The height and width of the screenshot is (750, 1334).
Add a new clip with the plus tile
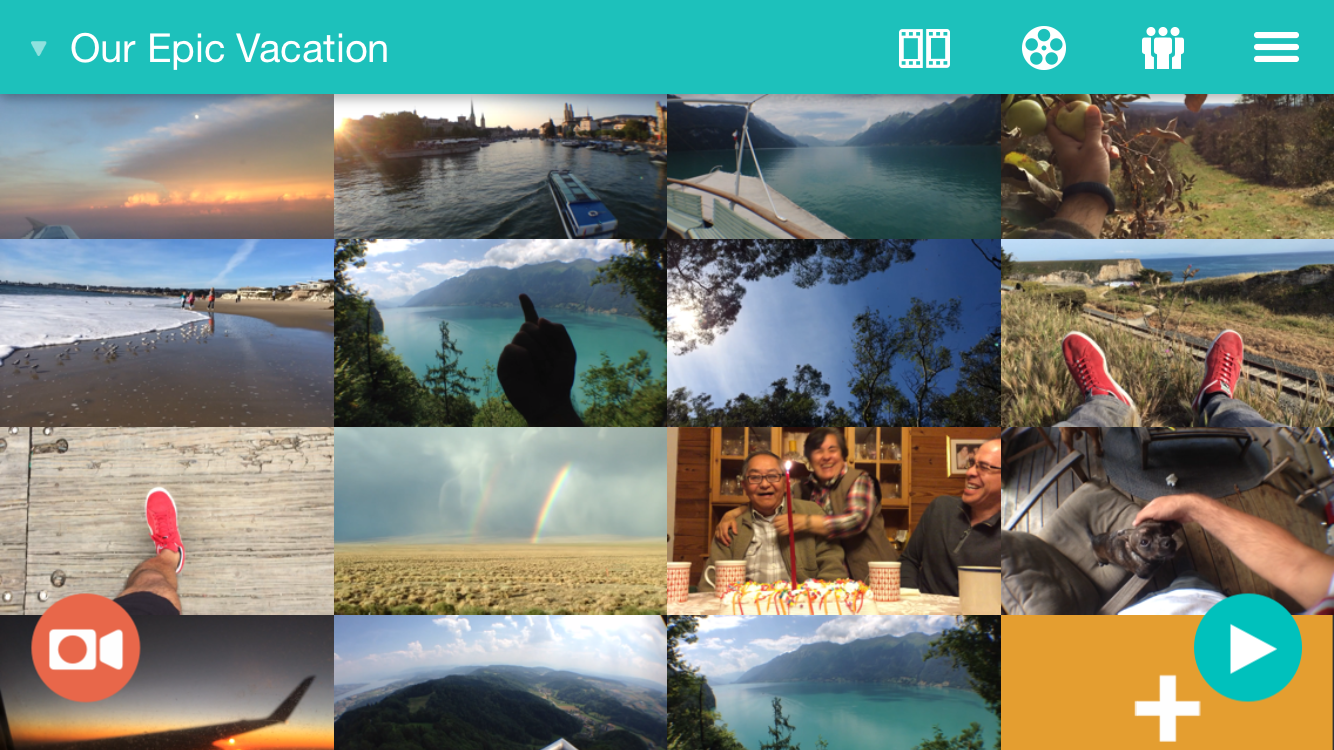pos(1167,683)
